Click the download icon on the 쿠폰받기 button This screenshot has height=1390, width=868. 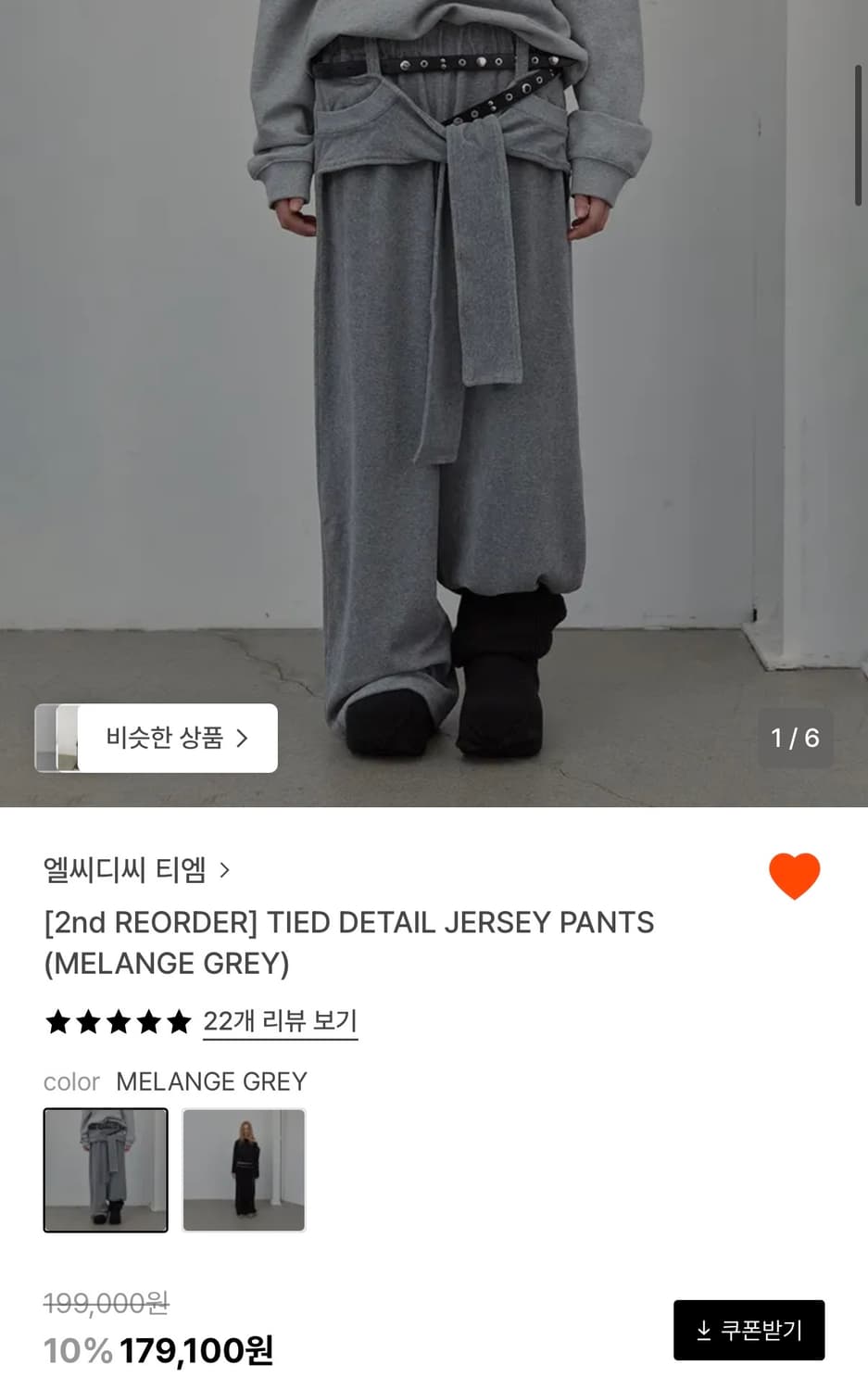703,1330
